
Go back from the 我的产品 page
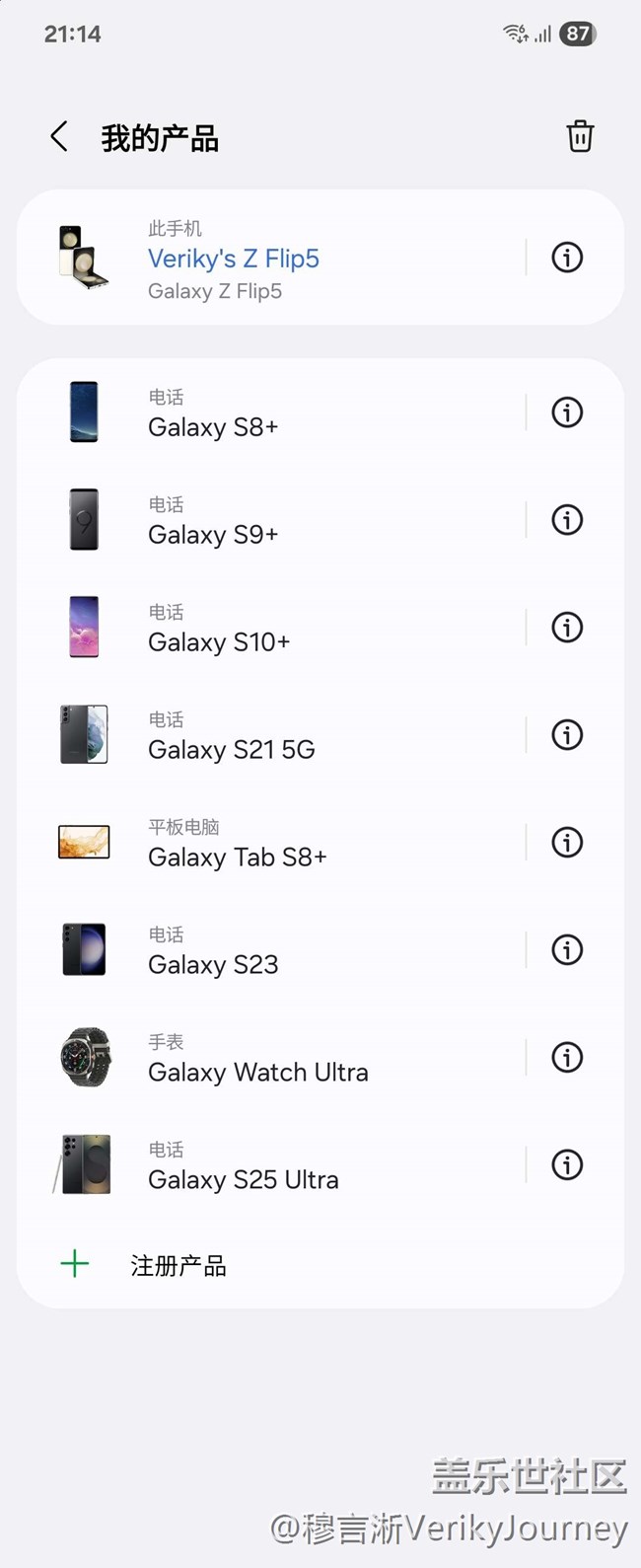(59, 137)
